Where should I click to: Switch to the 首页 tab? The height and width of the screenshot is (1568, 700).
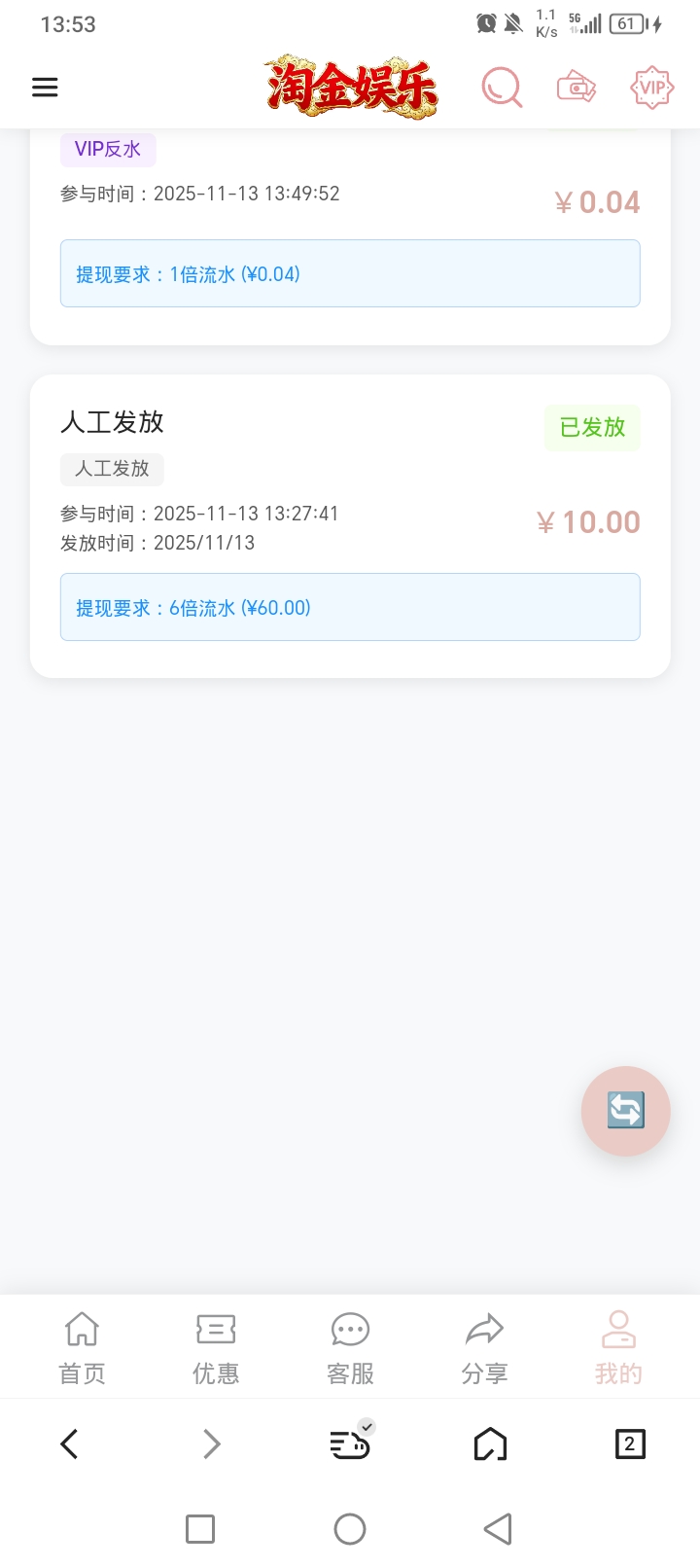point(82,1347)
